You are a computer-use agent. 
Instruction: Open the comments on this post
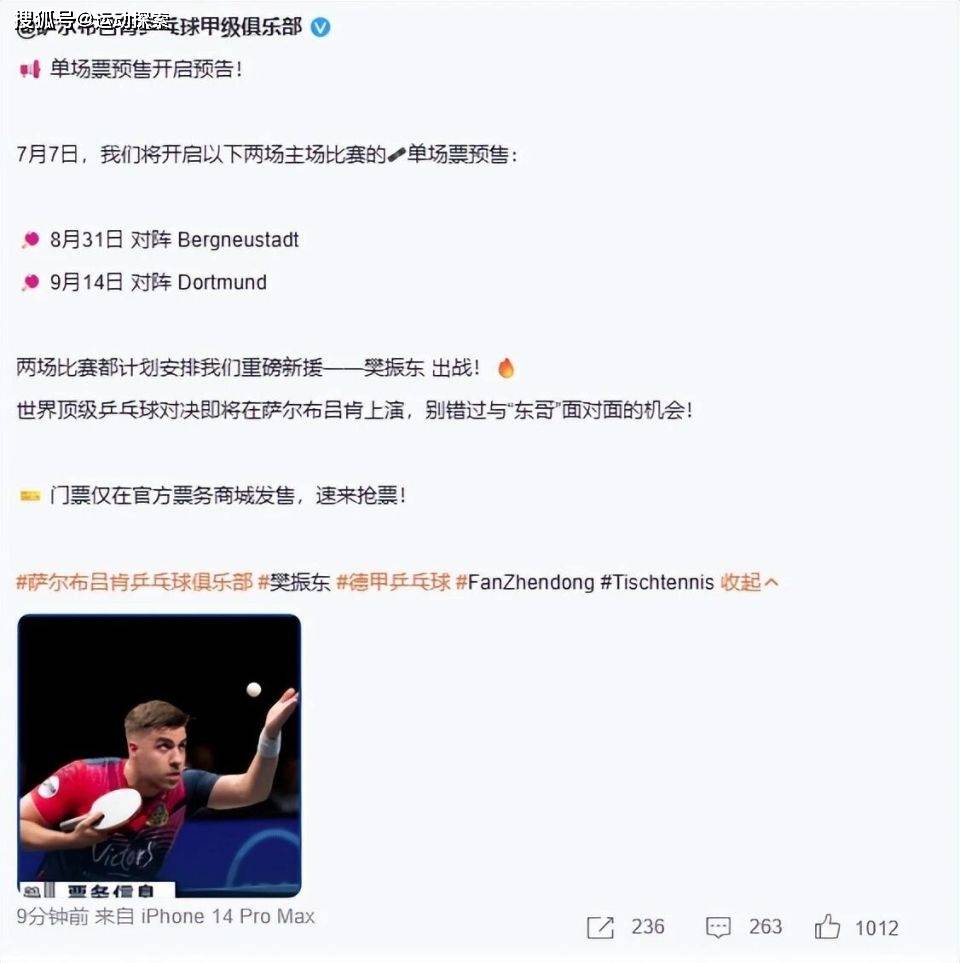(718, 927)
